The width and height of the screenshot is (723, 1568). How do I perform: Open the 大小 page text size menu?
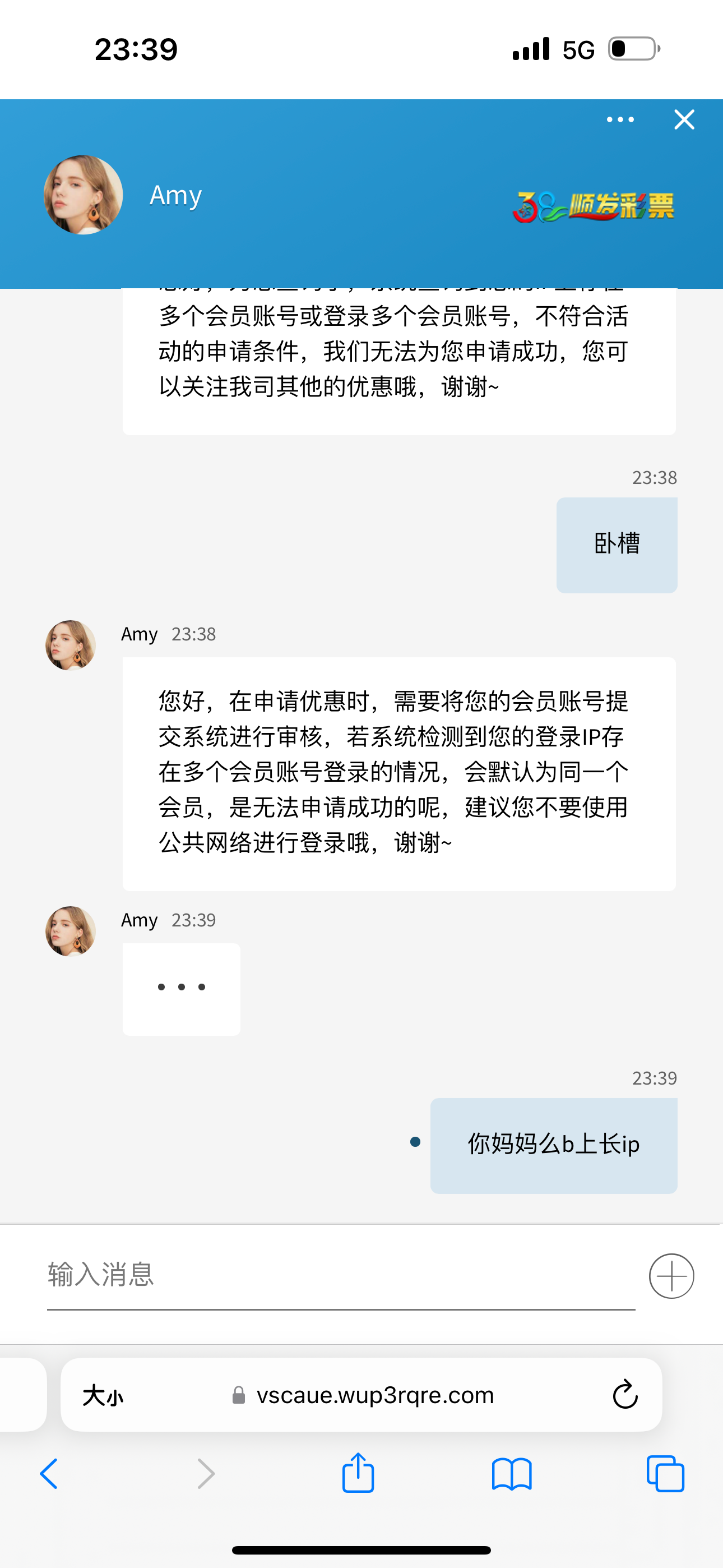[x=103, y=1395]
